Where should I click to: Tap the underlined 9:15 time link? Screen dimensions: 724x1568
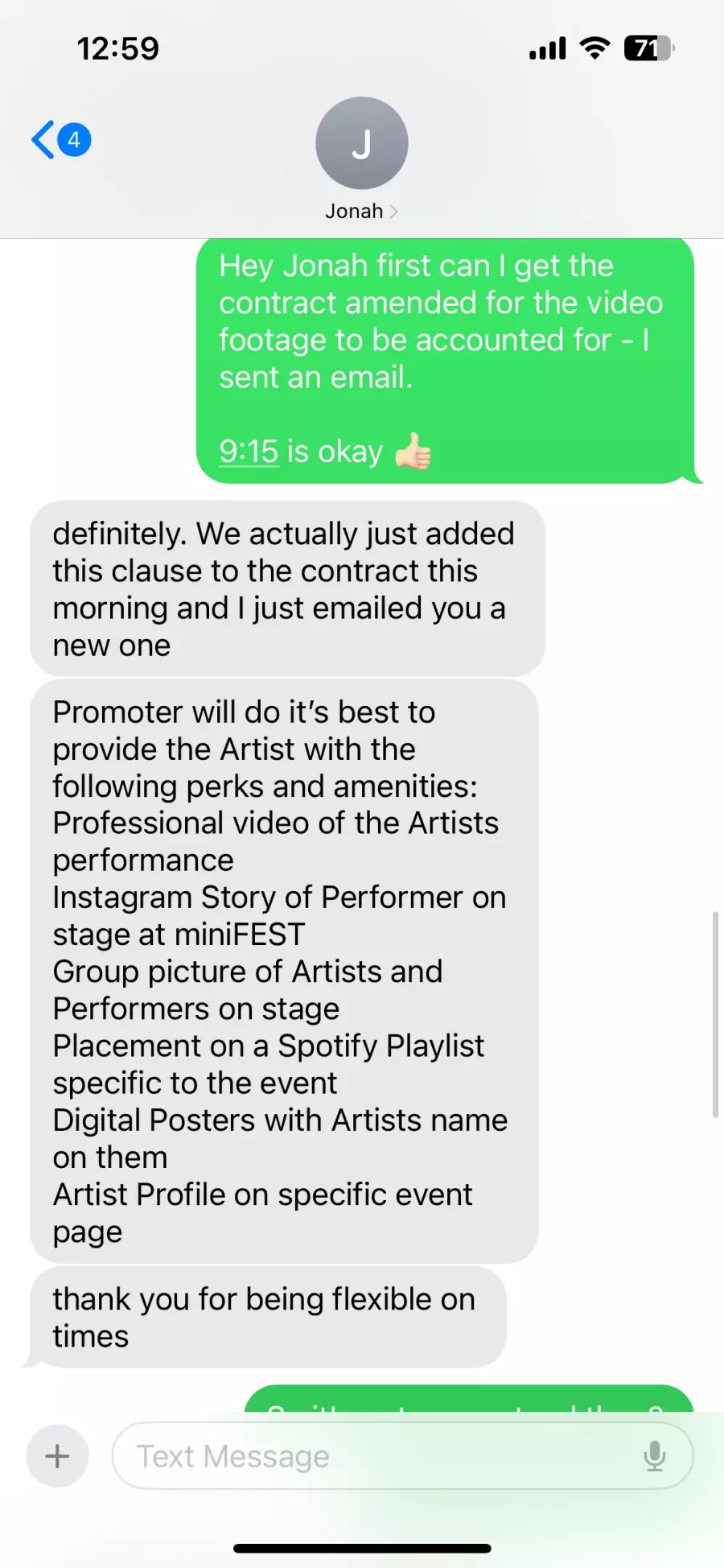click(x=249, y=452)
